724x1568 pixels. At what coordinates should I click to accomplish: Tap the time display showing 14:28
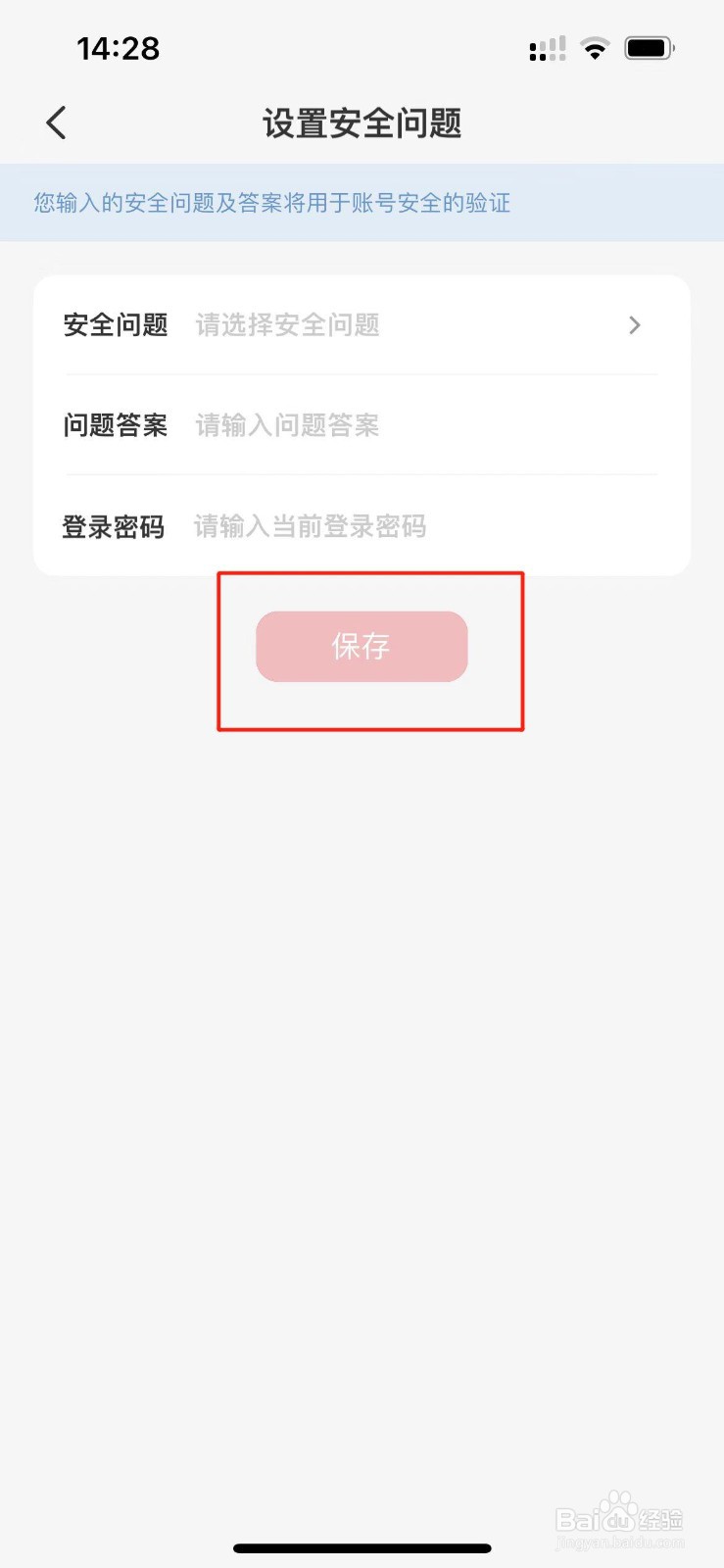pos(119,47)
